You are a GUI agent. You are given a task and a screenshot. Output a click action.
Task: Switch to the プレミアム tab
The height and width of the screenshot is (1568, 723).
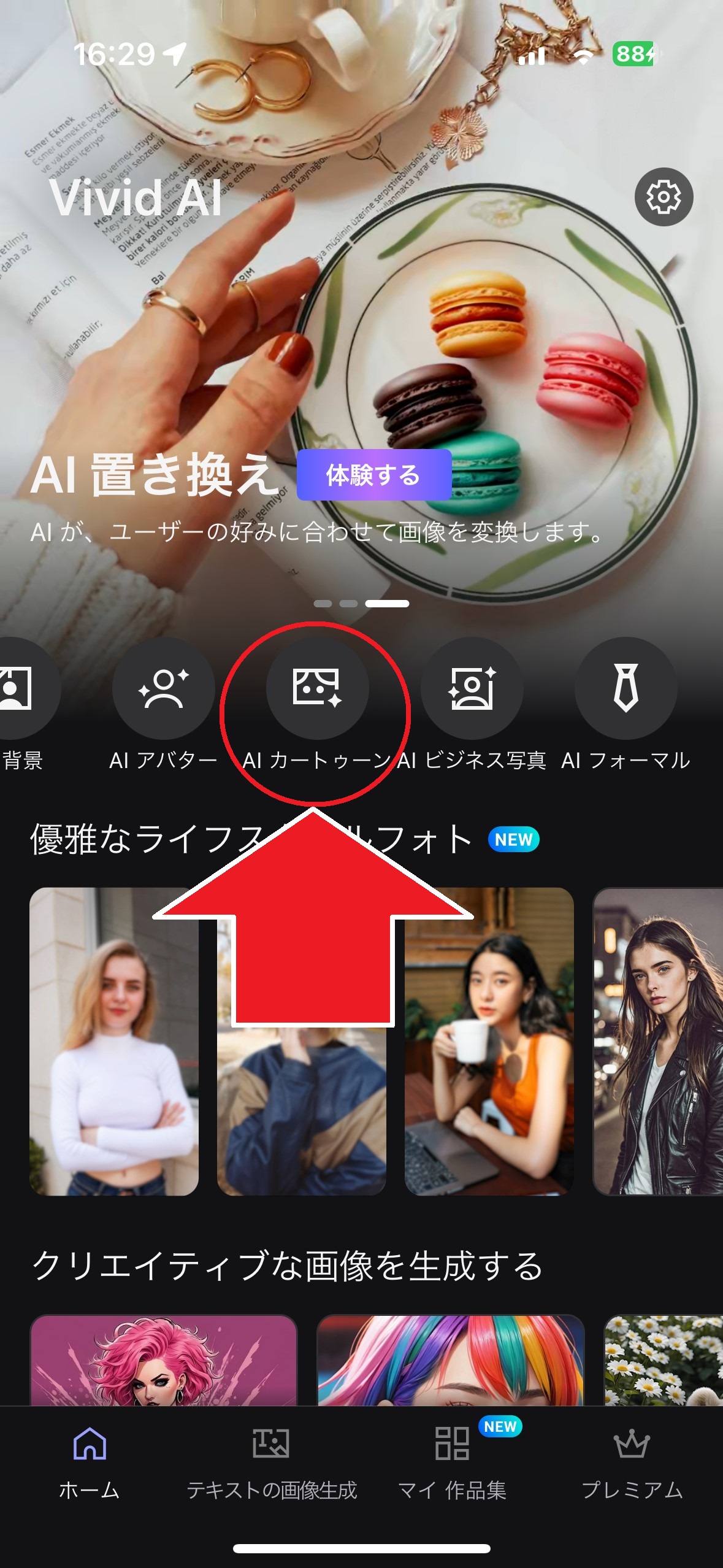pyautogui.click(x=632, y=1462)
